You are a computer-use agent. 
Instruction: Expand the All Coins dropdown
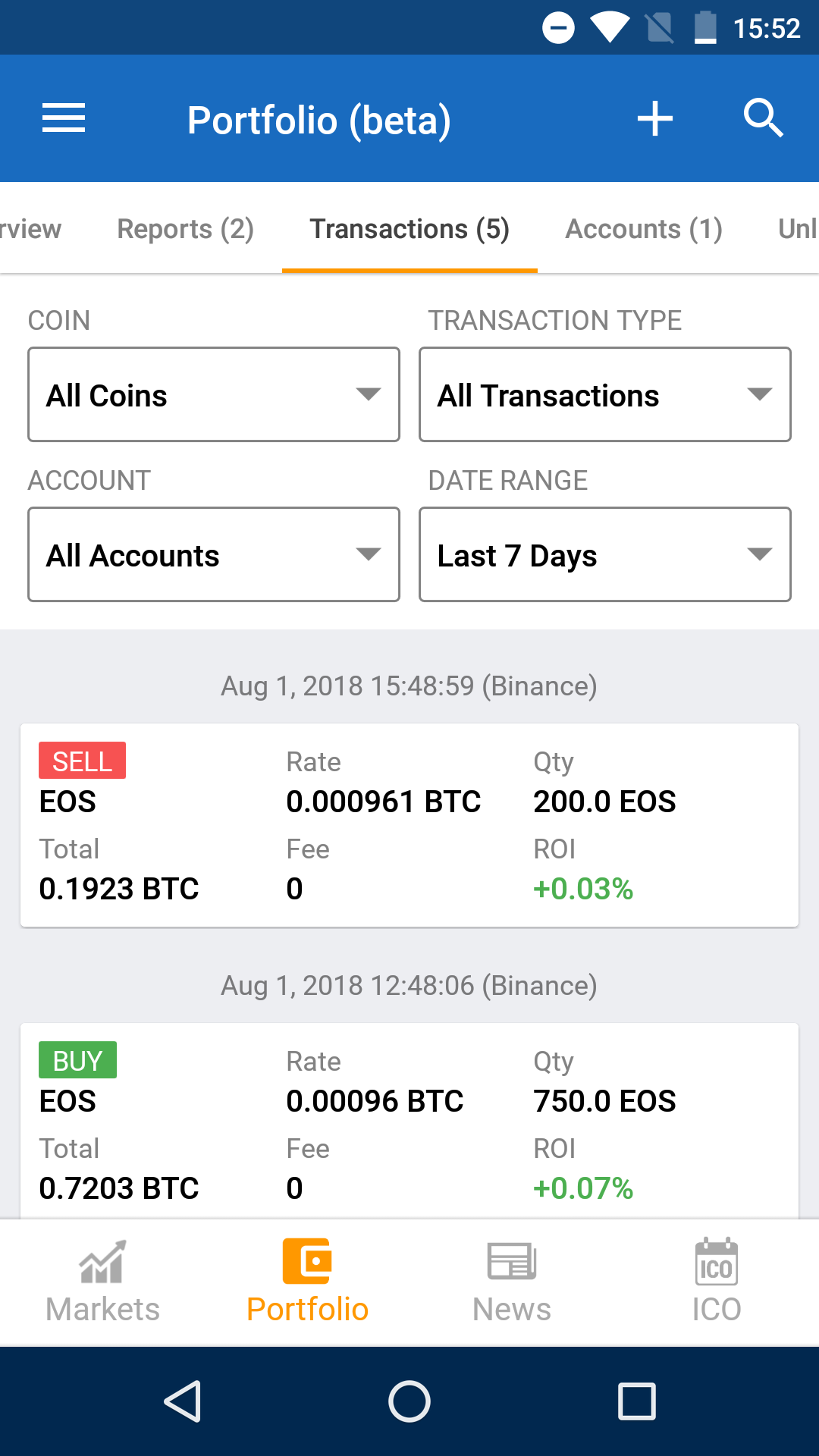214,394
